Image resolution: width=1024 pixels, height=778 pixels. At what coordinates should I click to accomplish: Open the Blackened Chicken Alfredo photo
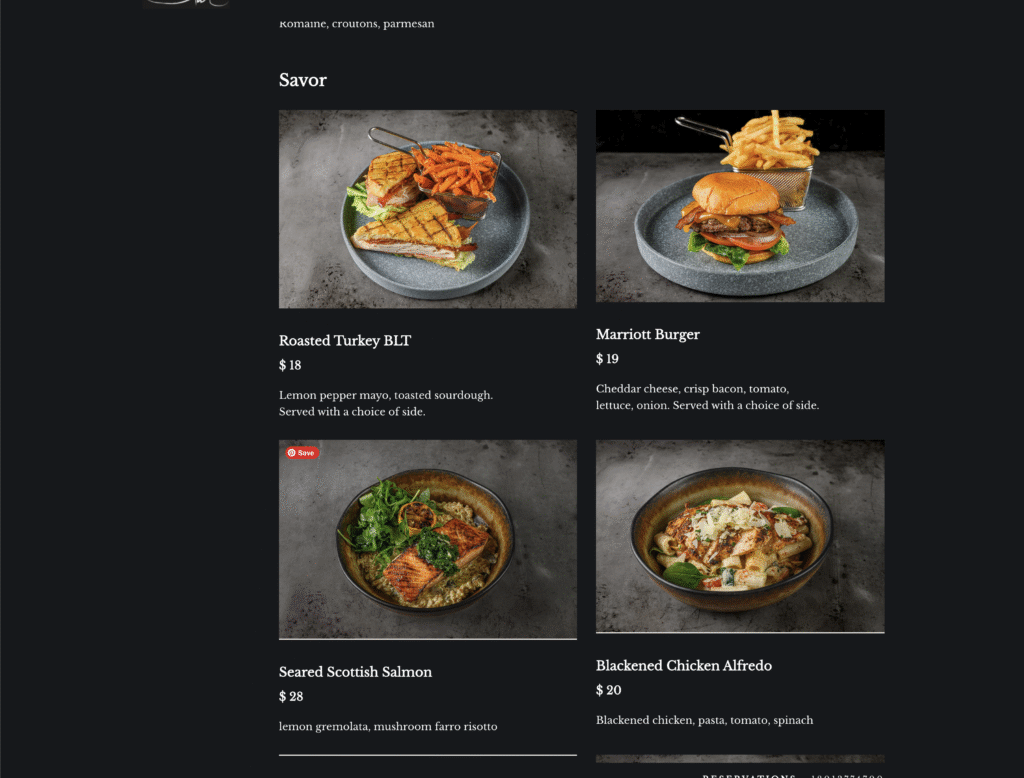(x=740, y=536)
